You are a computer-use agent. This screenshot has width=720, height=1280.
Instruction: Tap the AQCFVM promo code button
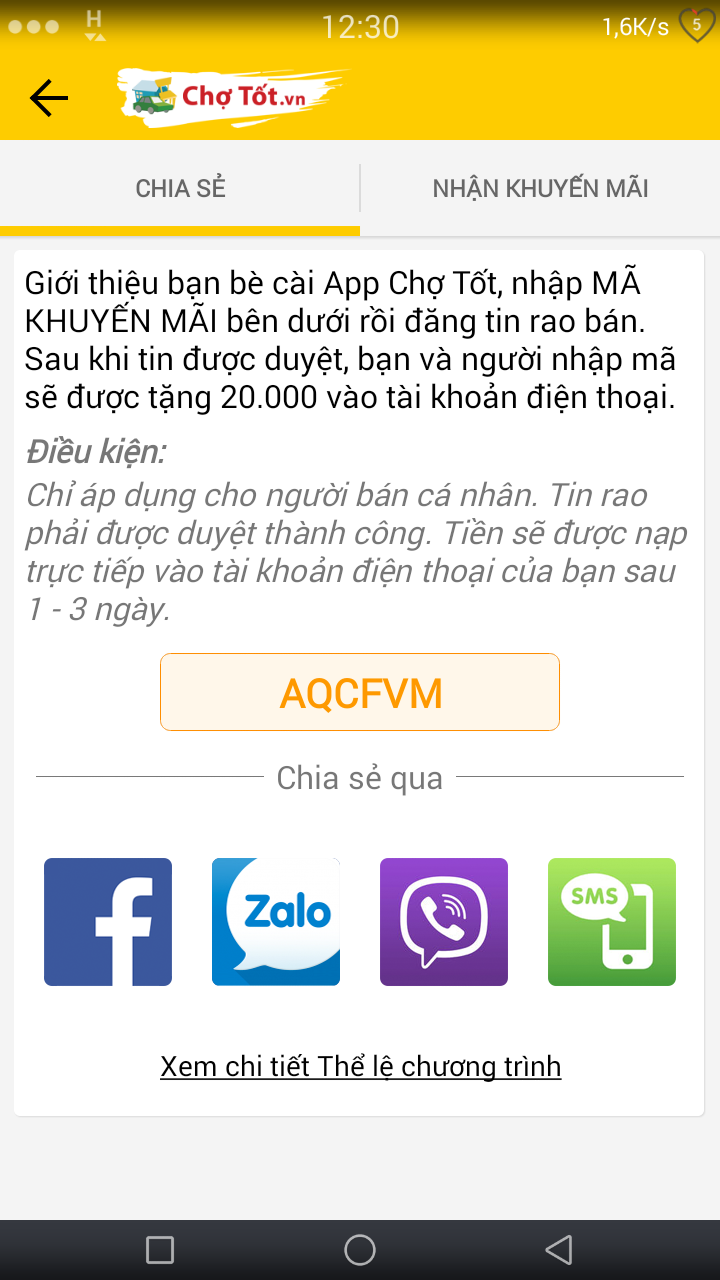click(360, 692)
